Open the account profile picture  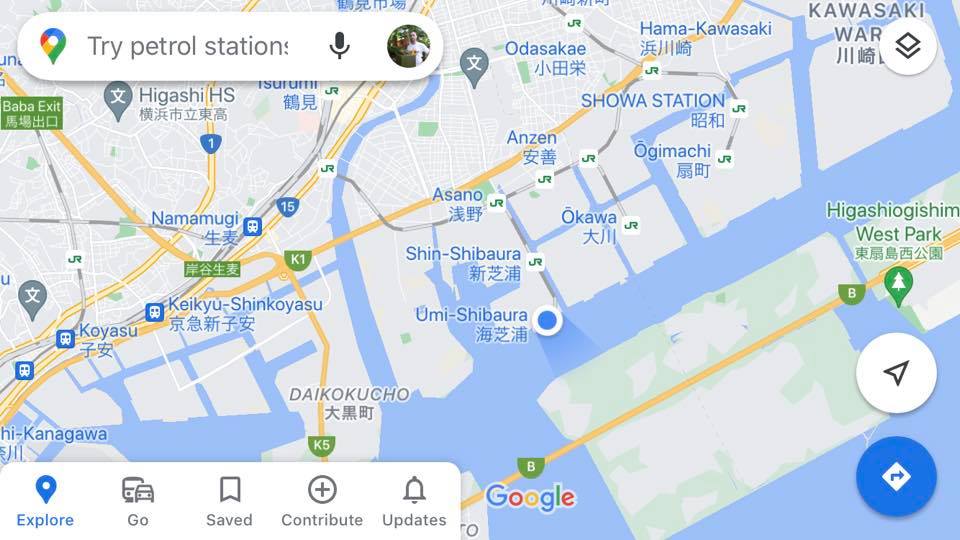[408, 46]
